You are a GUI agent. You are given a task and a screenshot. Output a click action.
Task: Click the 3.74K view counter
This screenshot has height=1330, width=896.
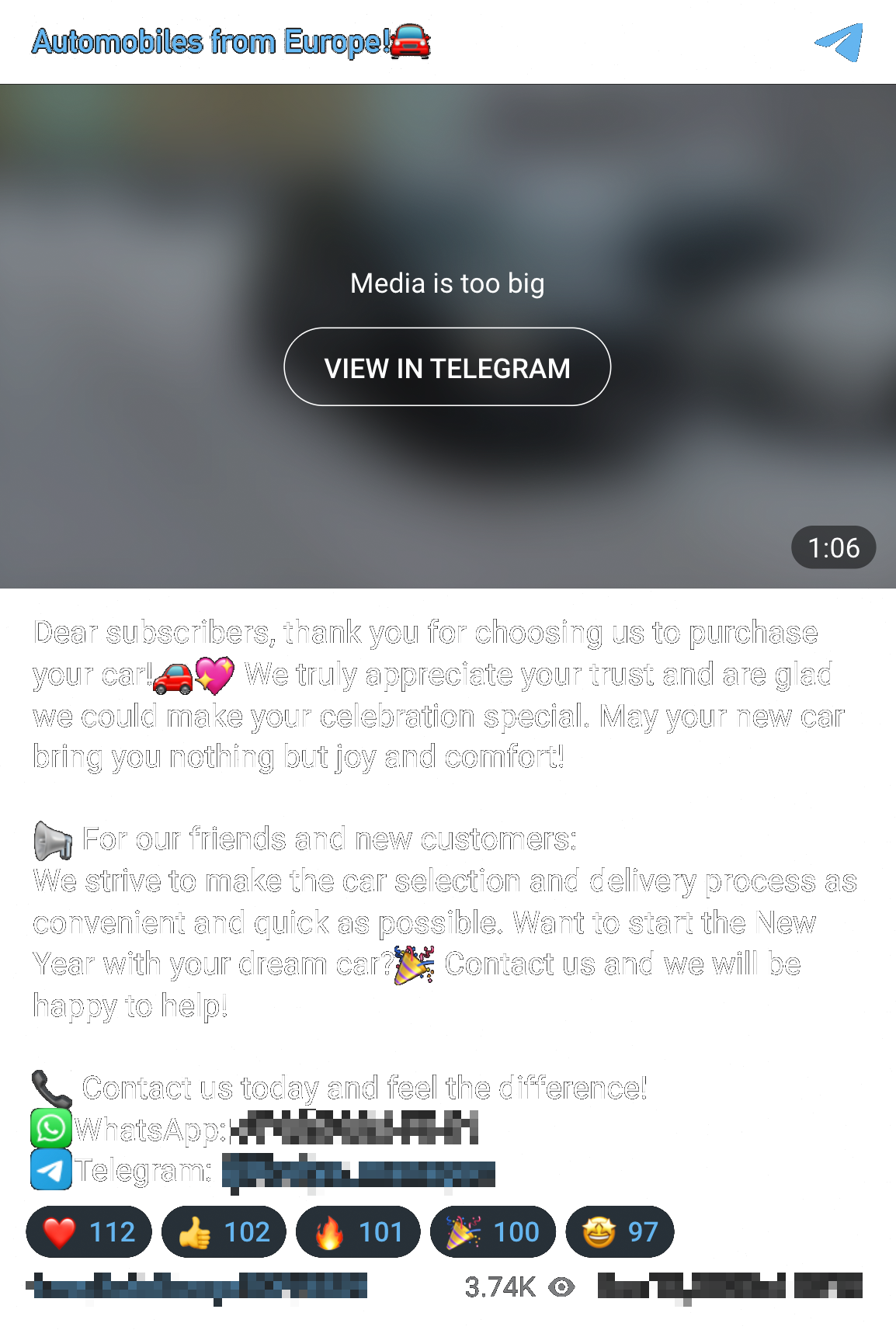[x=498, y=1287]
